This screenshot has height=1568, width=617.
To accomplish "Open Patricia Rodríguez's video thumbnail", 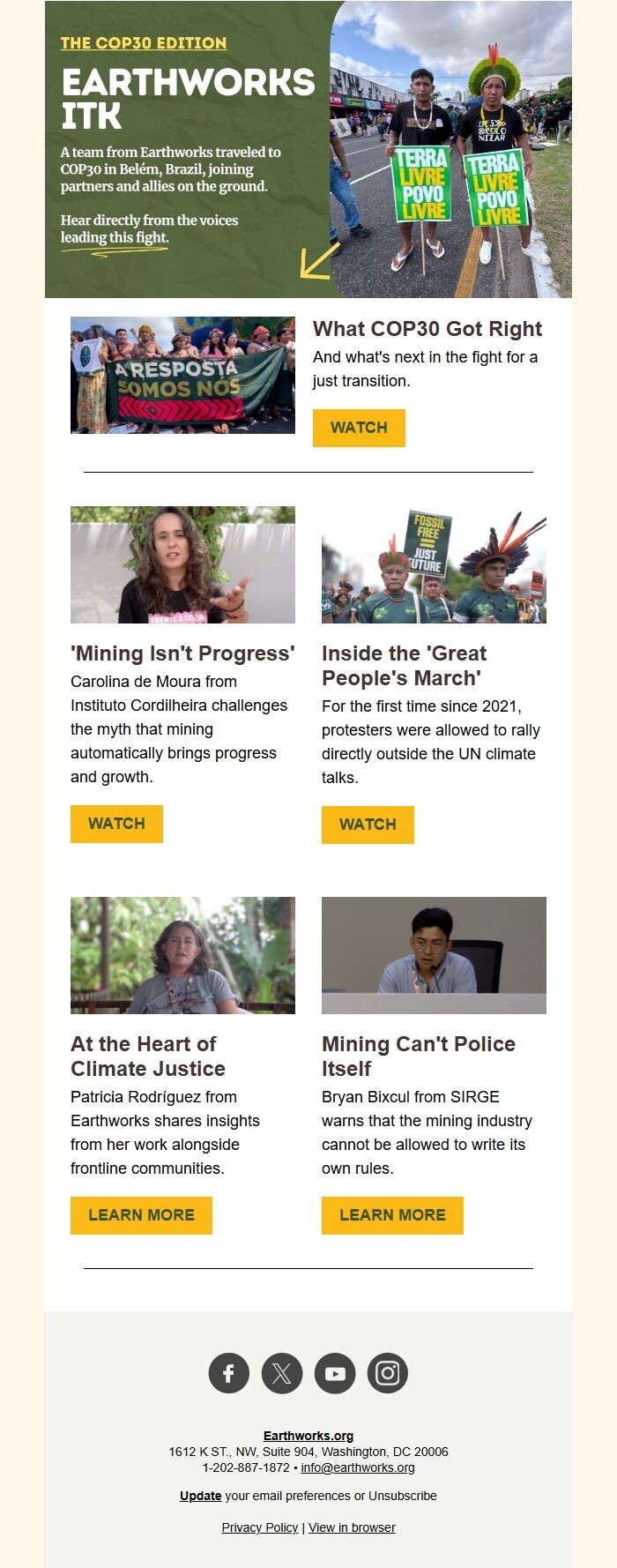I will [x=182, y=955].
